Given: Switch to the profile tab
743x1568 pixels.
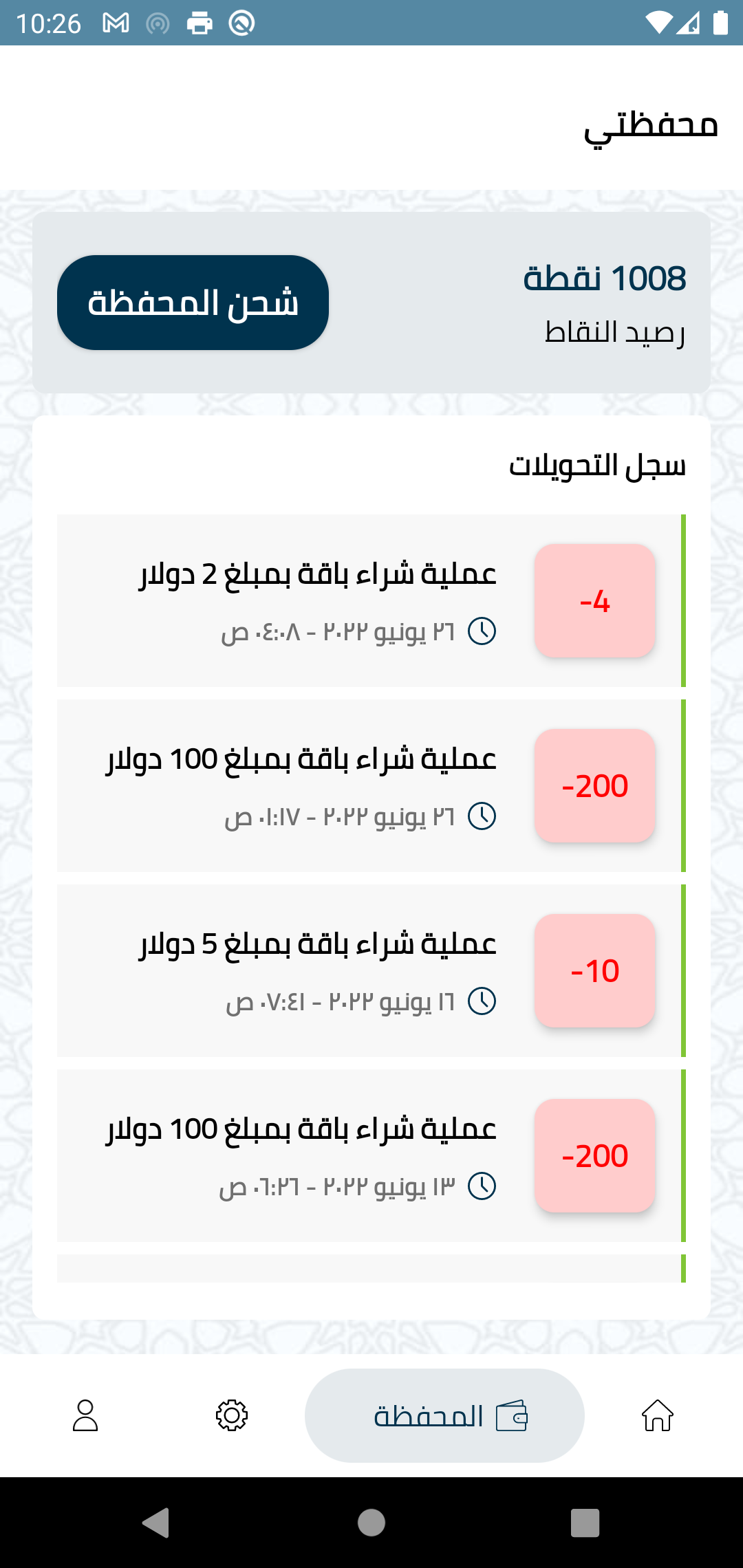Looking at the screenshot, I should pos(85,1415).
